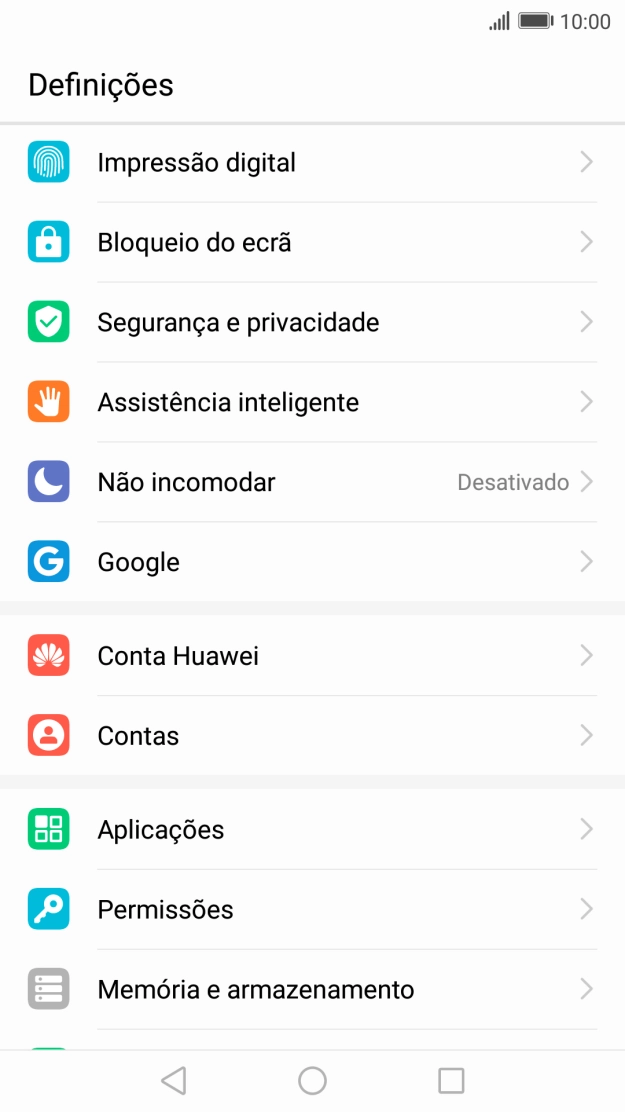Open the Contas row
Viewport: 625px width, 1112px height.
312,736
